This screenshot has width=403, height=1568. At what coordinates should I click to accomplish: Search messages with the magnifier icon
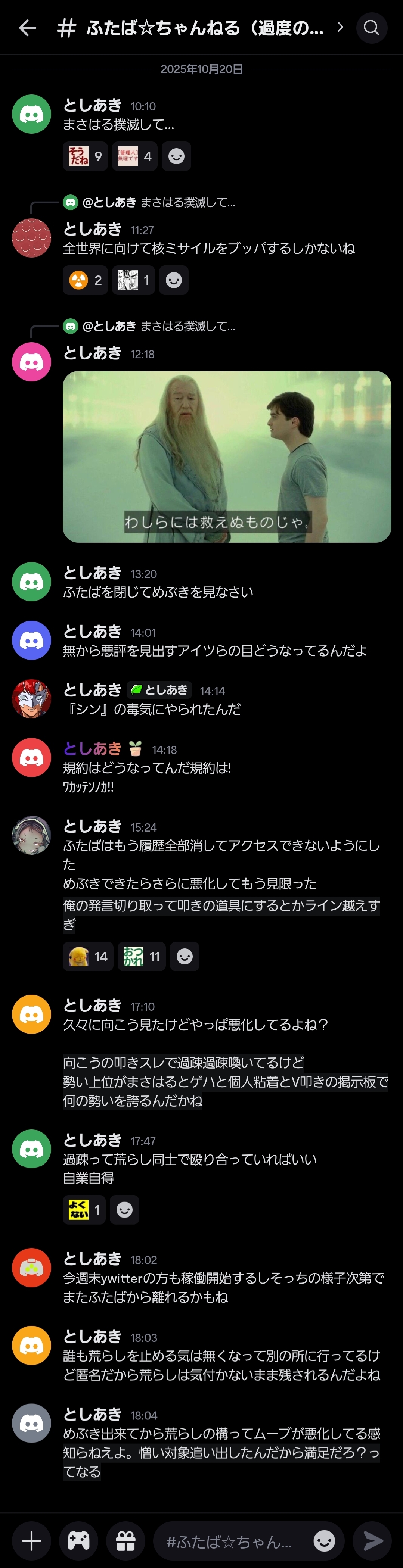pos(371,28)
